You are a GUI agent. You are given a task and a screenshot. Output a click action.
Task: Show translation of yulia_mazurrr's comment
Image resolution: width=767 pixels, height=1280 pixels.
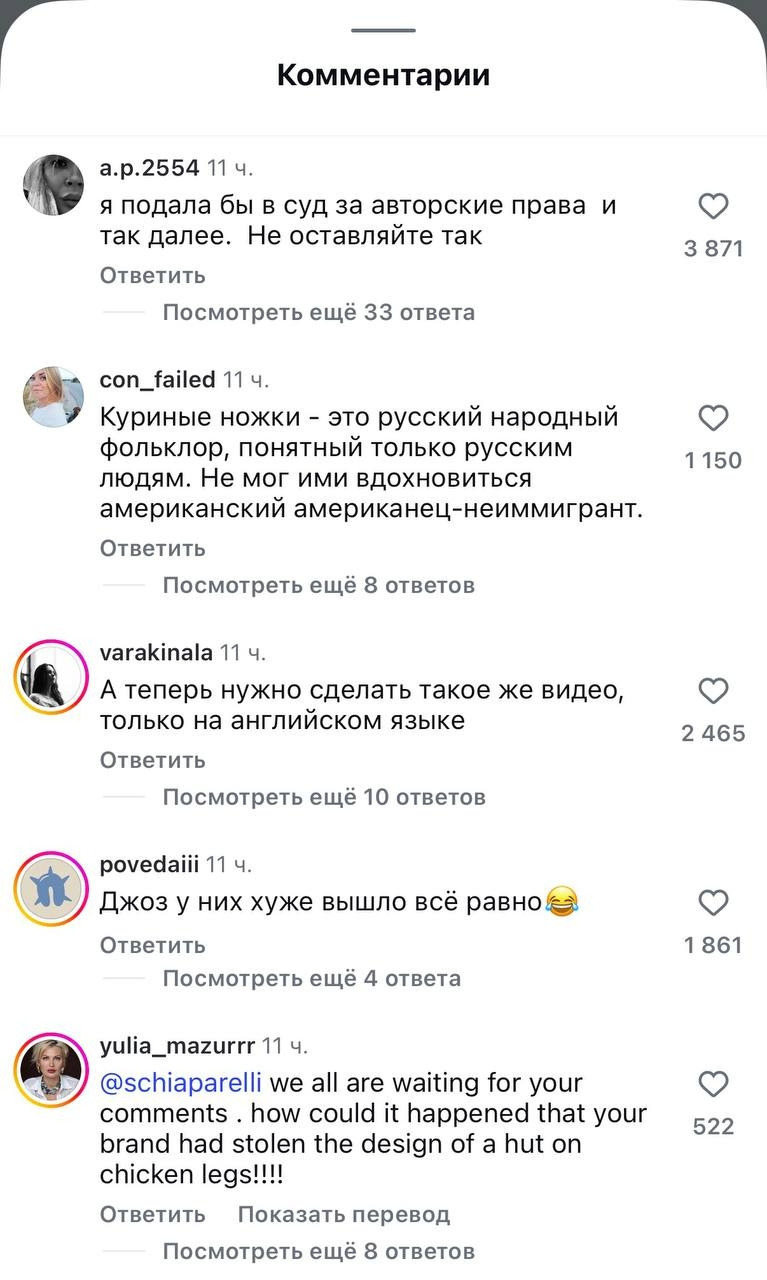click(343, 1214)
